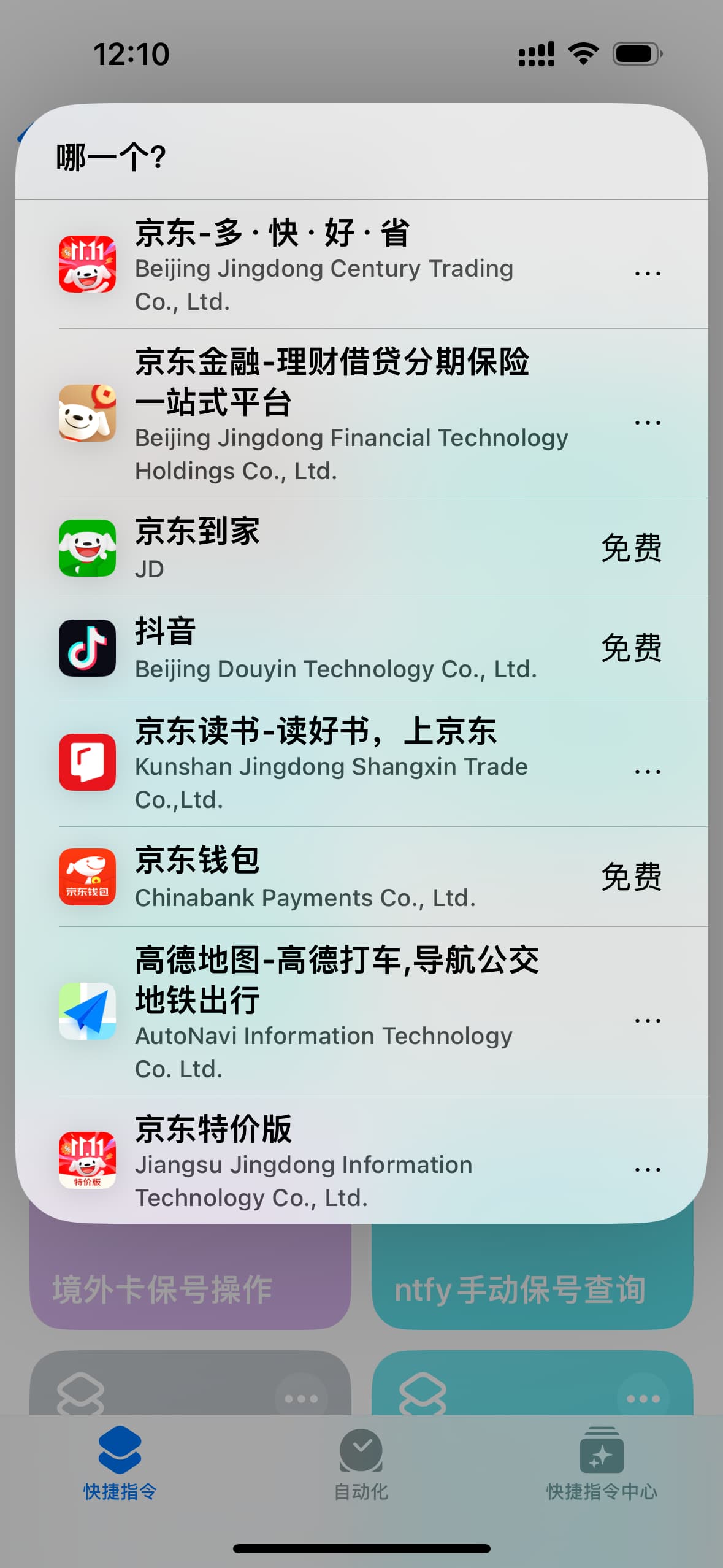Viewport: 723px width, 1568px height.
Task: Pick 高德地图 from the list
Action: [x=361, y=1012]
